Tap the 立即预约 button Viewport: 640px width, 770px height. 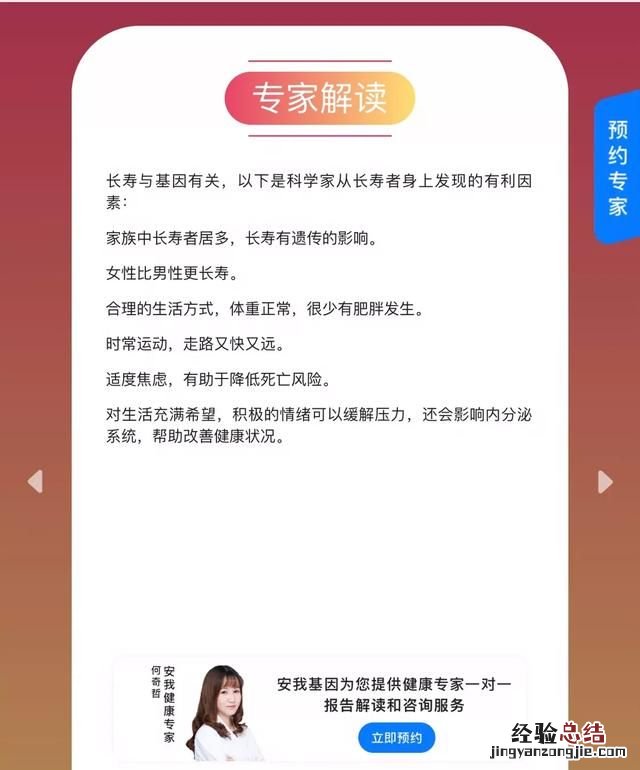396,739
